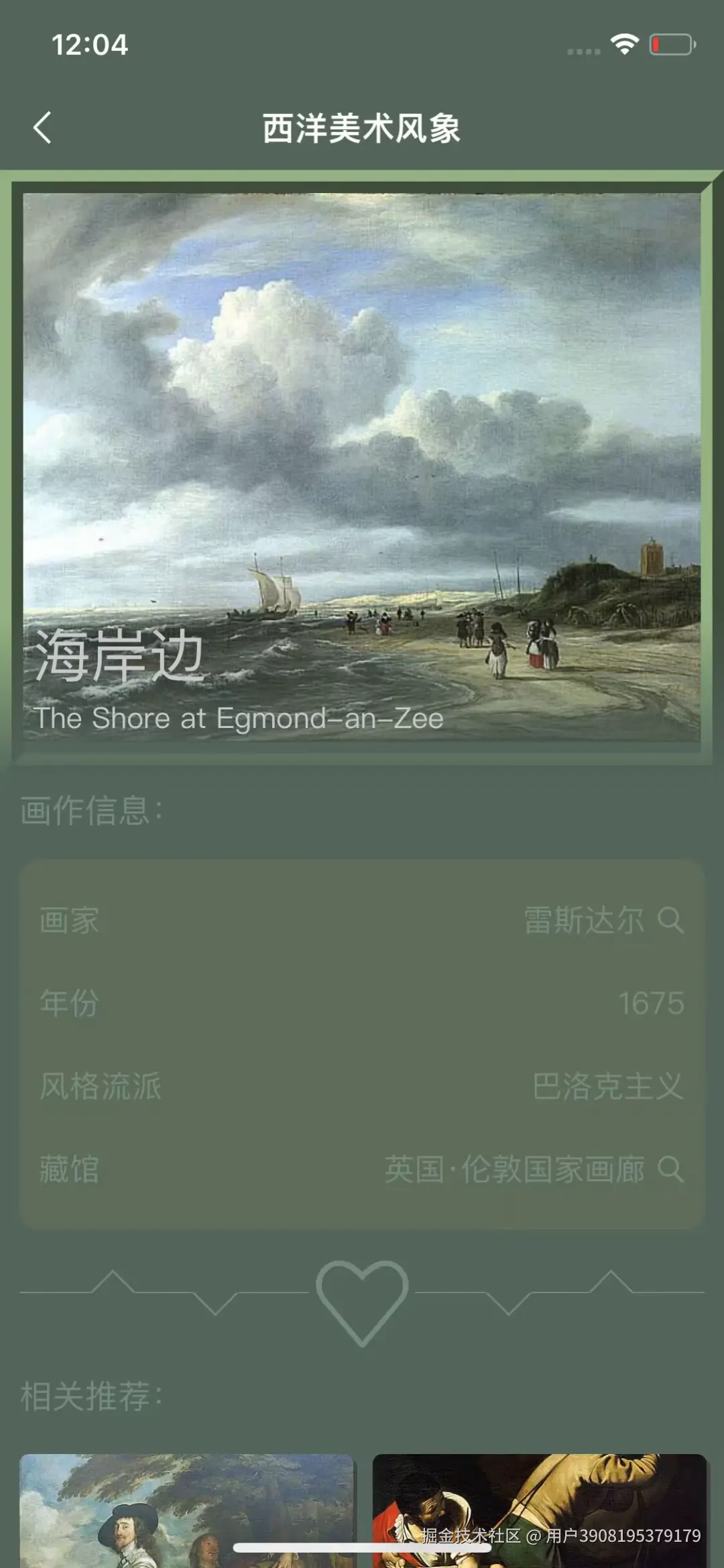The height and width of the screenshot is (1568, 724).
Task: Look up gallery 英国·伦敦国家画廊
Action: pyautogui.click(x=670, y=1169)
